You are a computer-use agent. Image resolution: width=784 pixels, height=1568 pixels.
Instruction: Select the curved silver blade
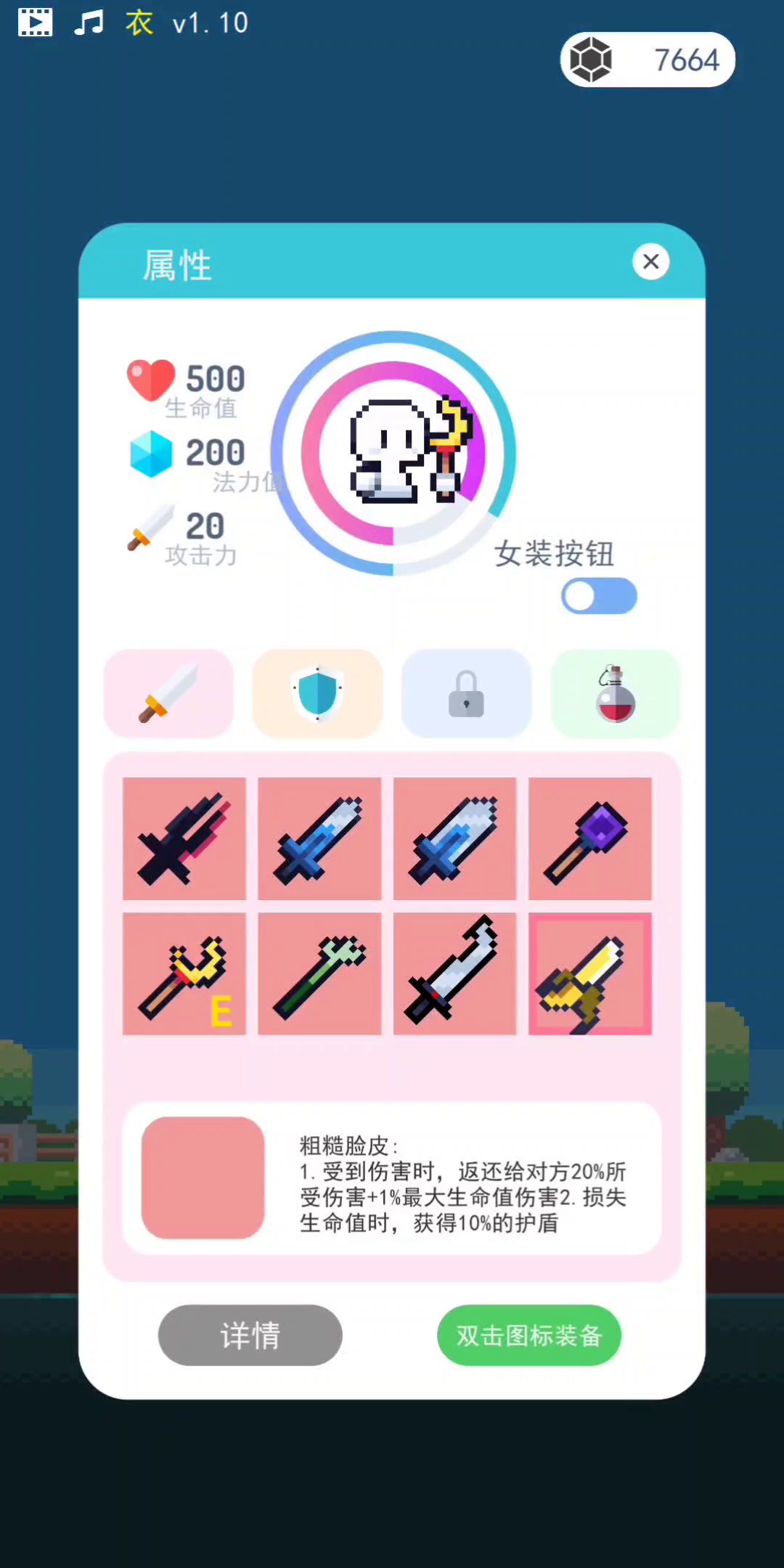pos(454,973)
